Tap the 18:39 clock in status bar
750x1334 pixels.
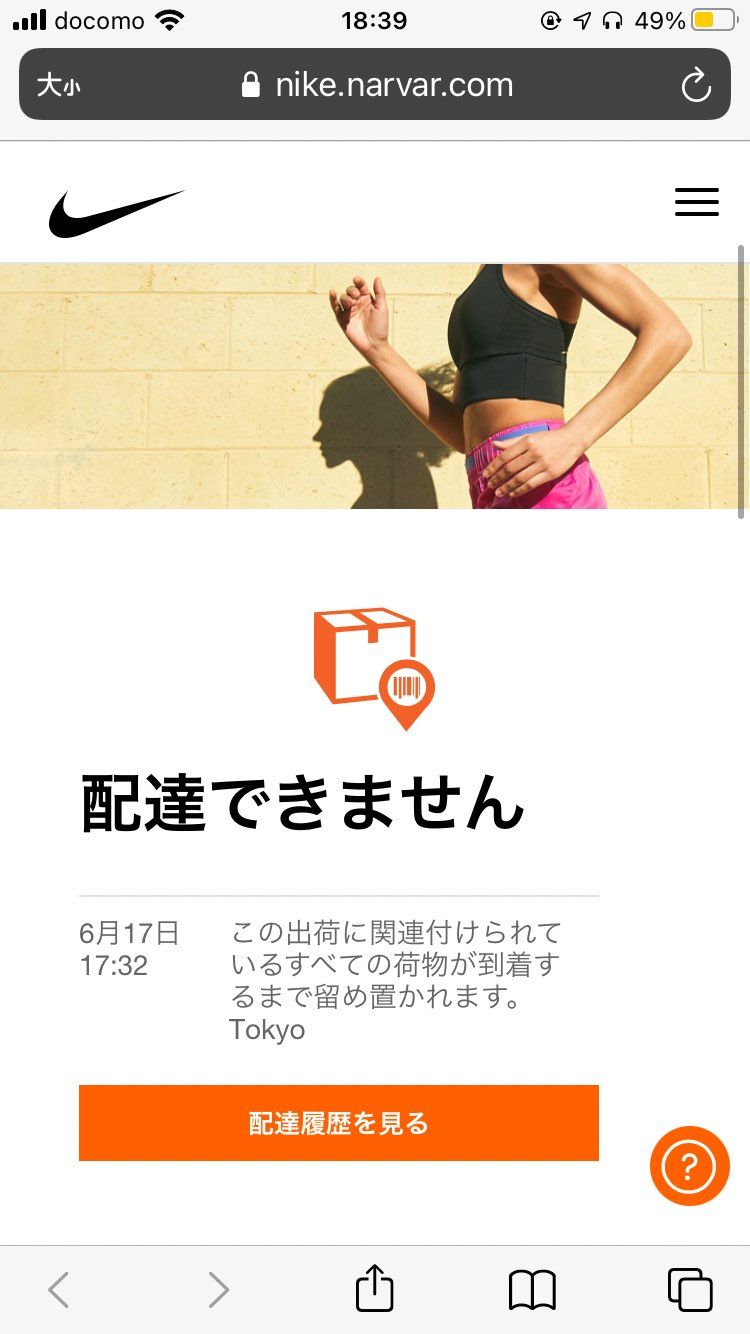pyautogui.click(x=375, y=18)
